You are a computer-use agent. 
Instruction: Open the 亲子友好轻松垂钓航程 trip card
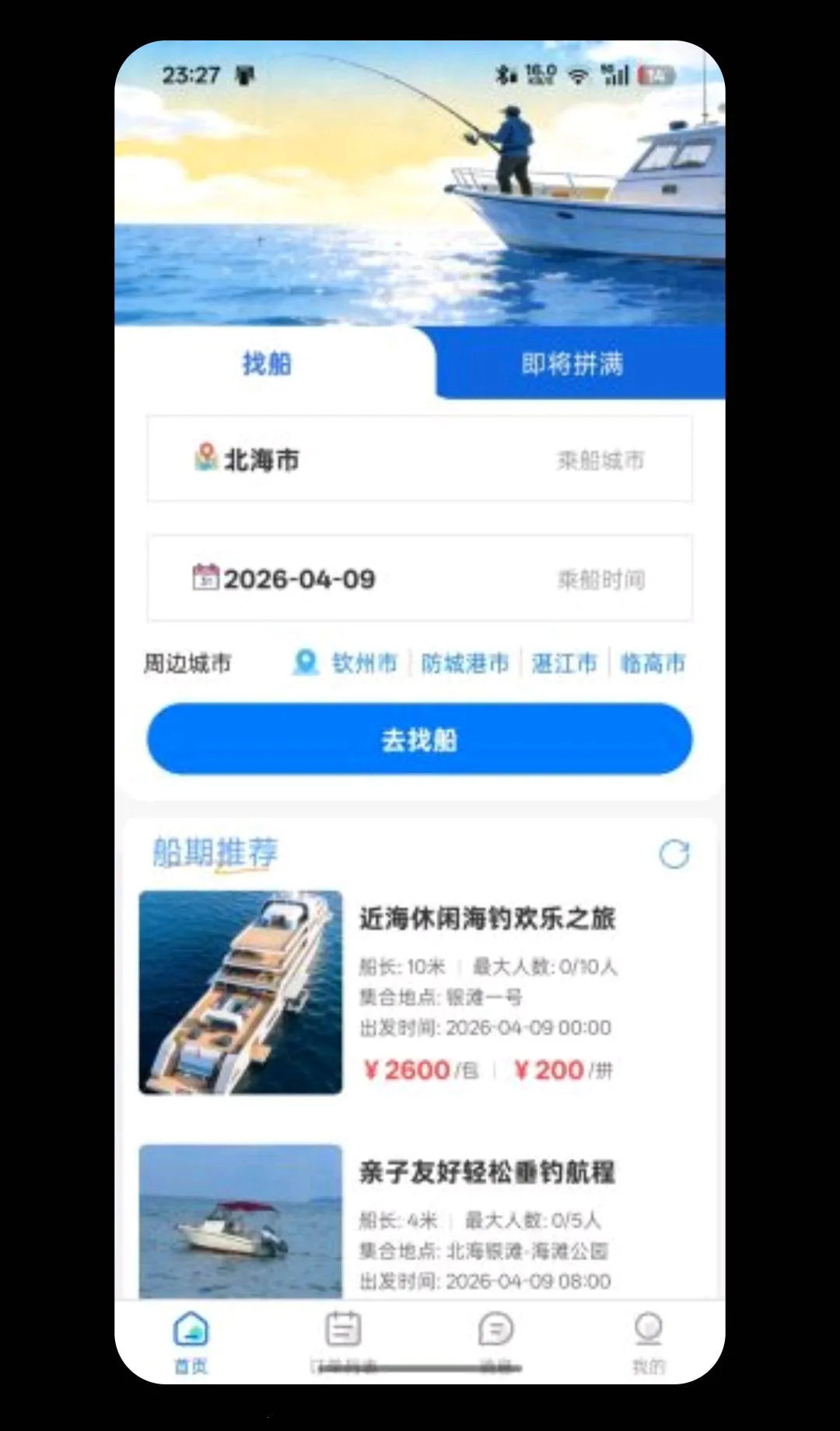pyautogui.click(x=419, y=1221)
